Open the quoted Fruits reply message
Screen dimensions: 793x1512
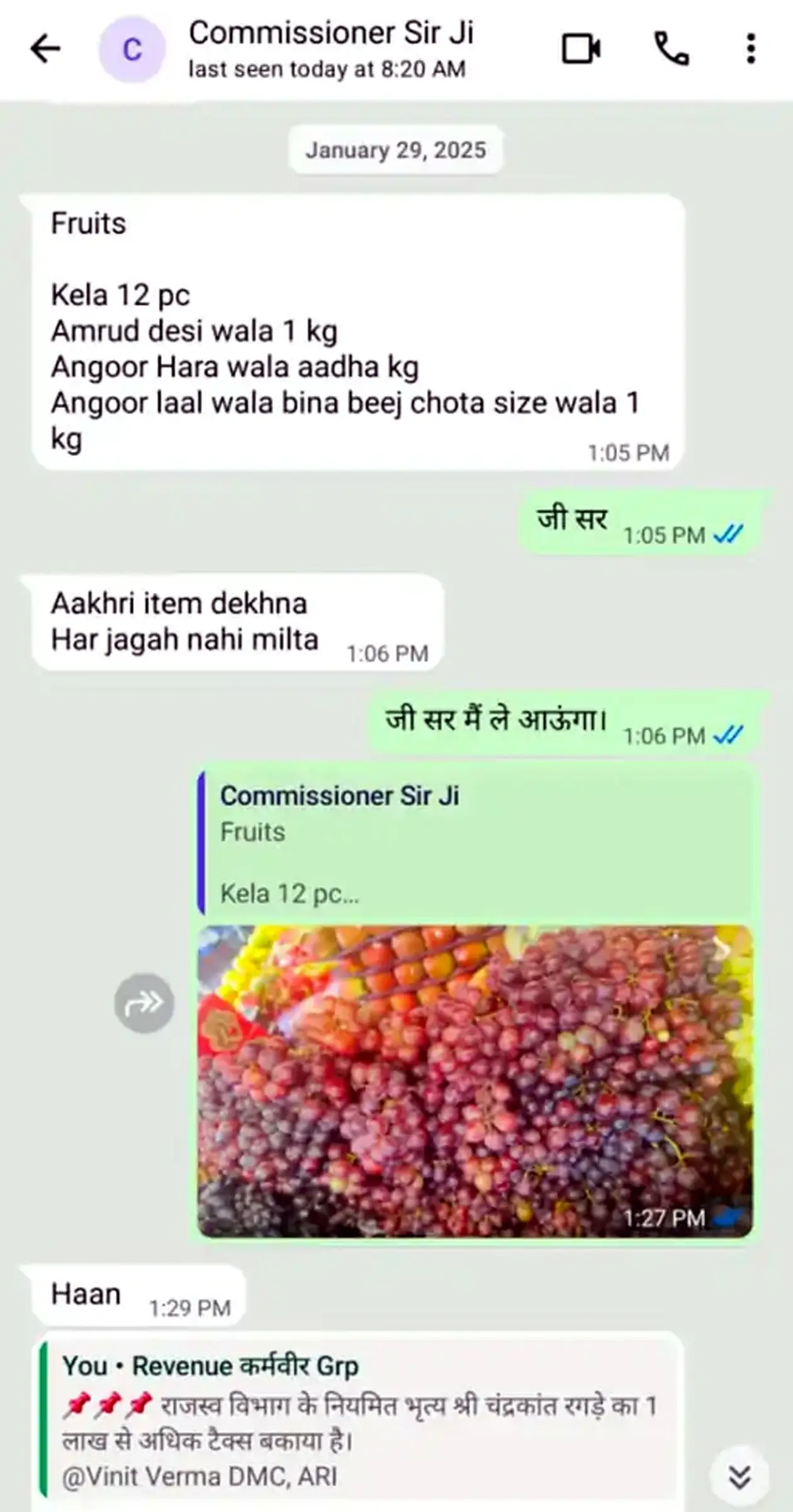point(472,843)
